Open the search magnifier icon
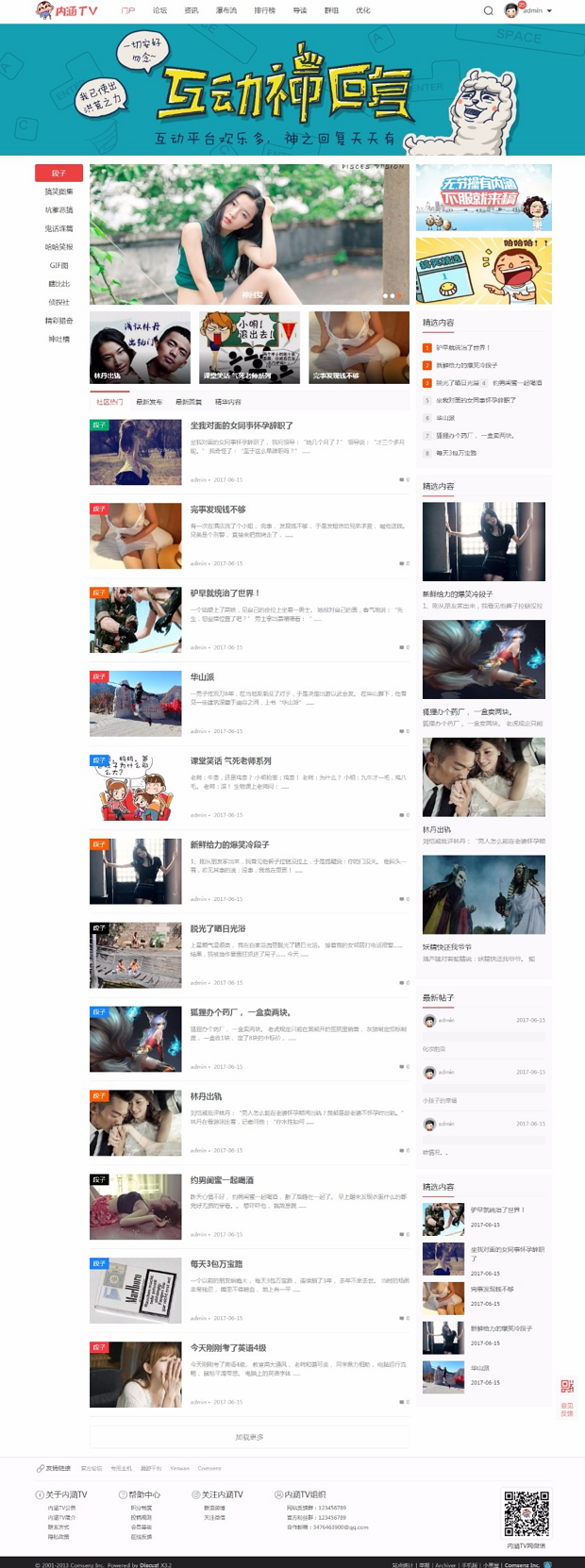The height and width of the screenshot is (1568, 585). click(x=488, y=11)
